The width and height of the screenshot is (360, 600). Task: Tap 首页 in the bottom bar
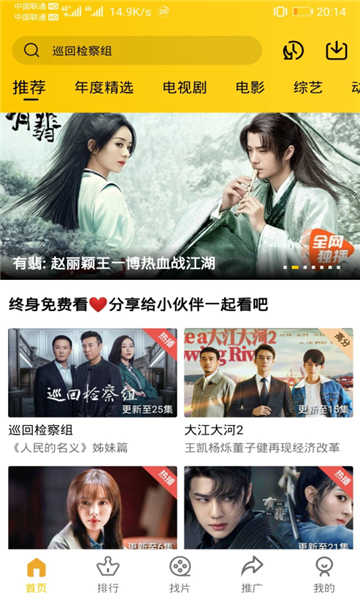click(36, 574)
